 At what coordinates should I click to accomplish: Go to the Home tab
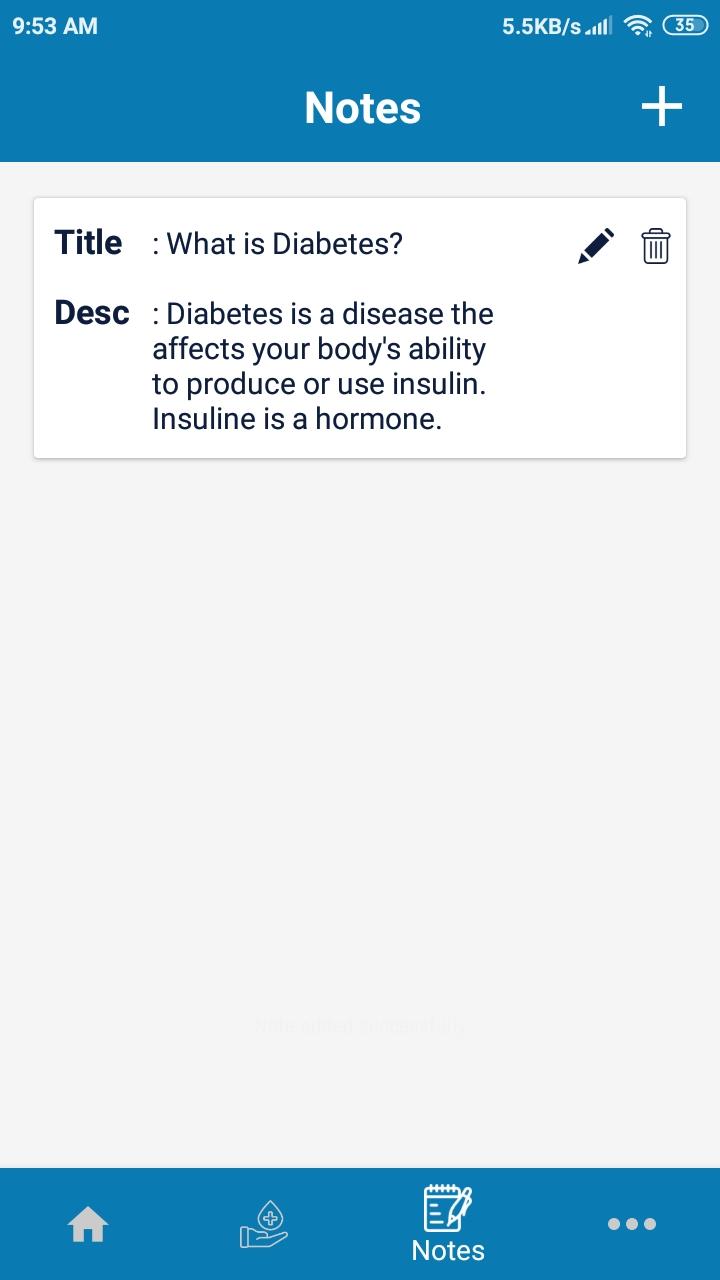pyautogui.click(x=88, y=1224)
